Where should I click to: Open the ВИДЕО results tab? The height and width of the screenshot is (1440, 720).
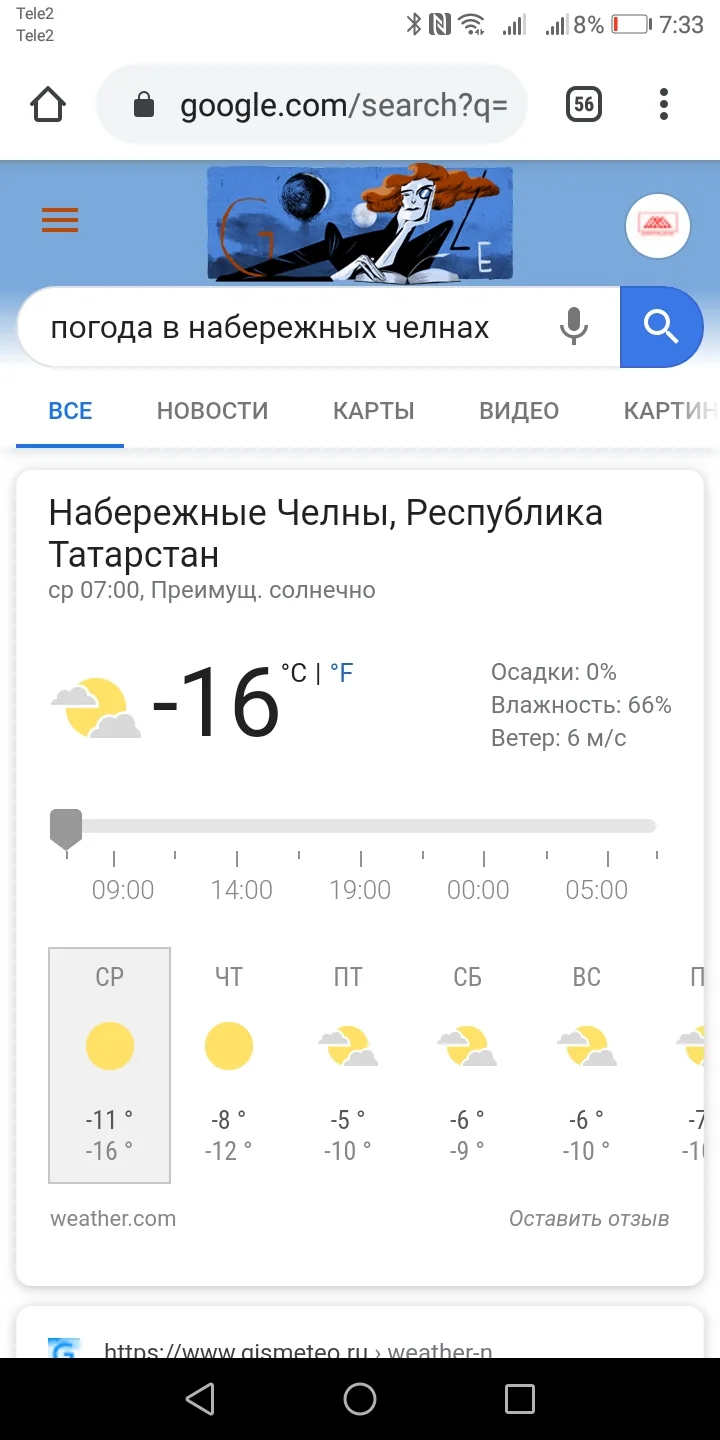coord(518,410)
